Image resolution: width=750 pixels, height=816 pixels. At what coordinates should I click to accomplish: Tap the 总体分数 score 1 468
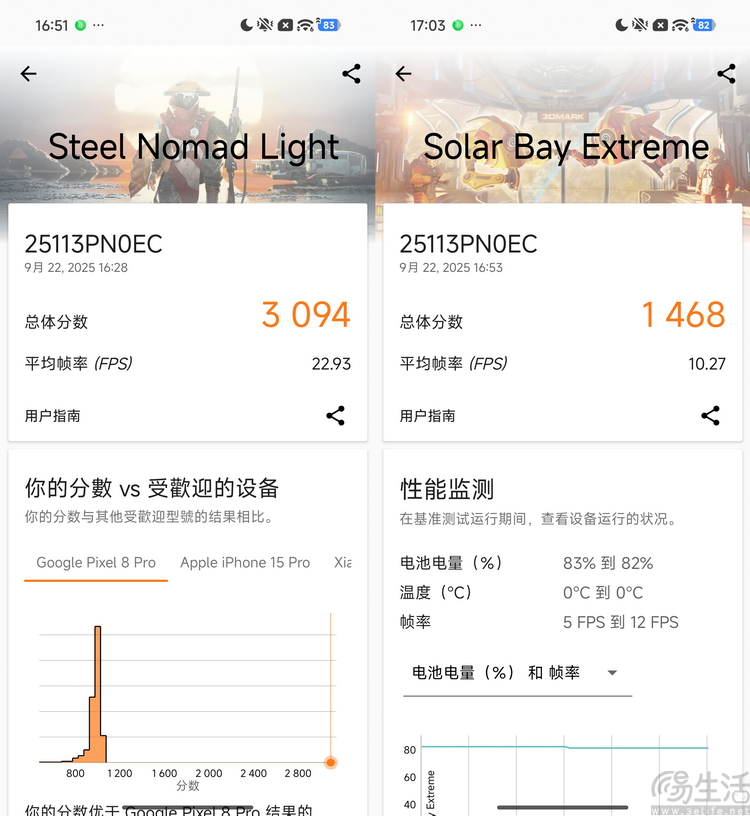[683, 315]
